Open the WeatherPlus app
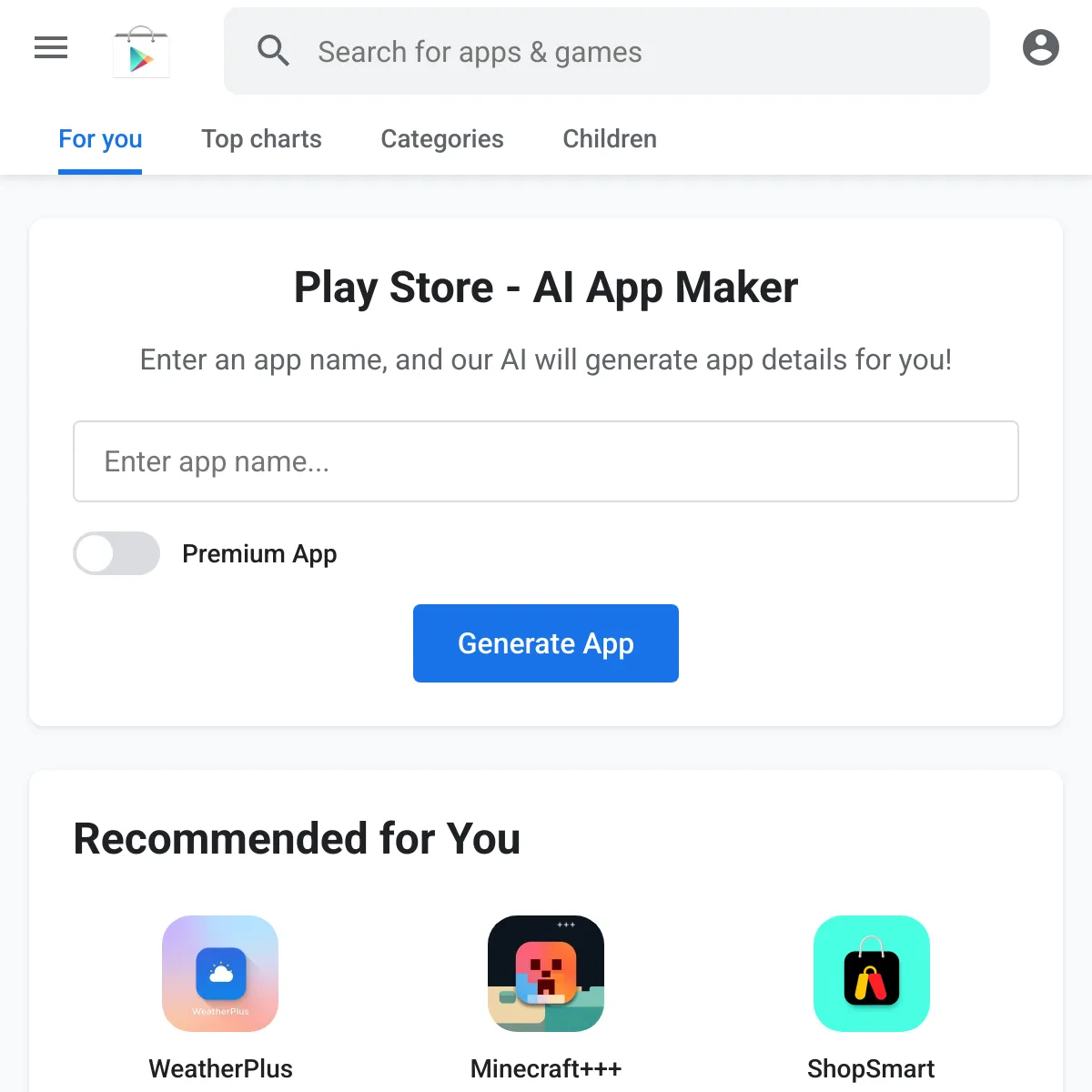 coord(220,974)
